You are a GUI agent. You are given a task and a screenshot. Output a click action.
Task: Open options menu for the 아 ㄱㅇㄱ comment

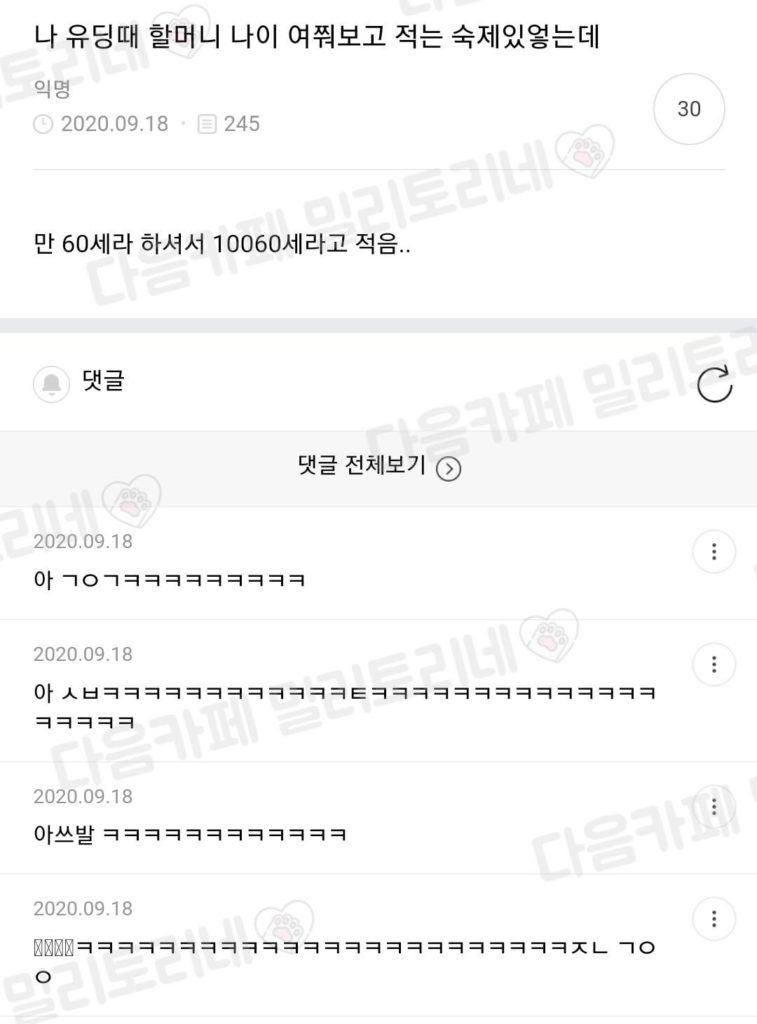[x=714, y=552]
